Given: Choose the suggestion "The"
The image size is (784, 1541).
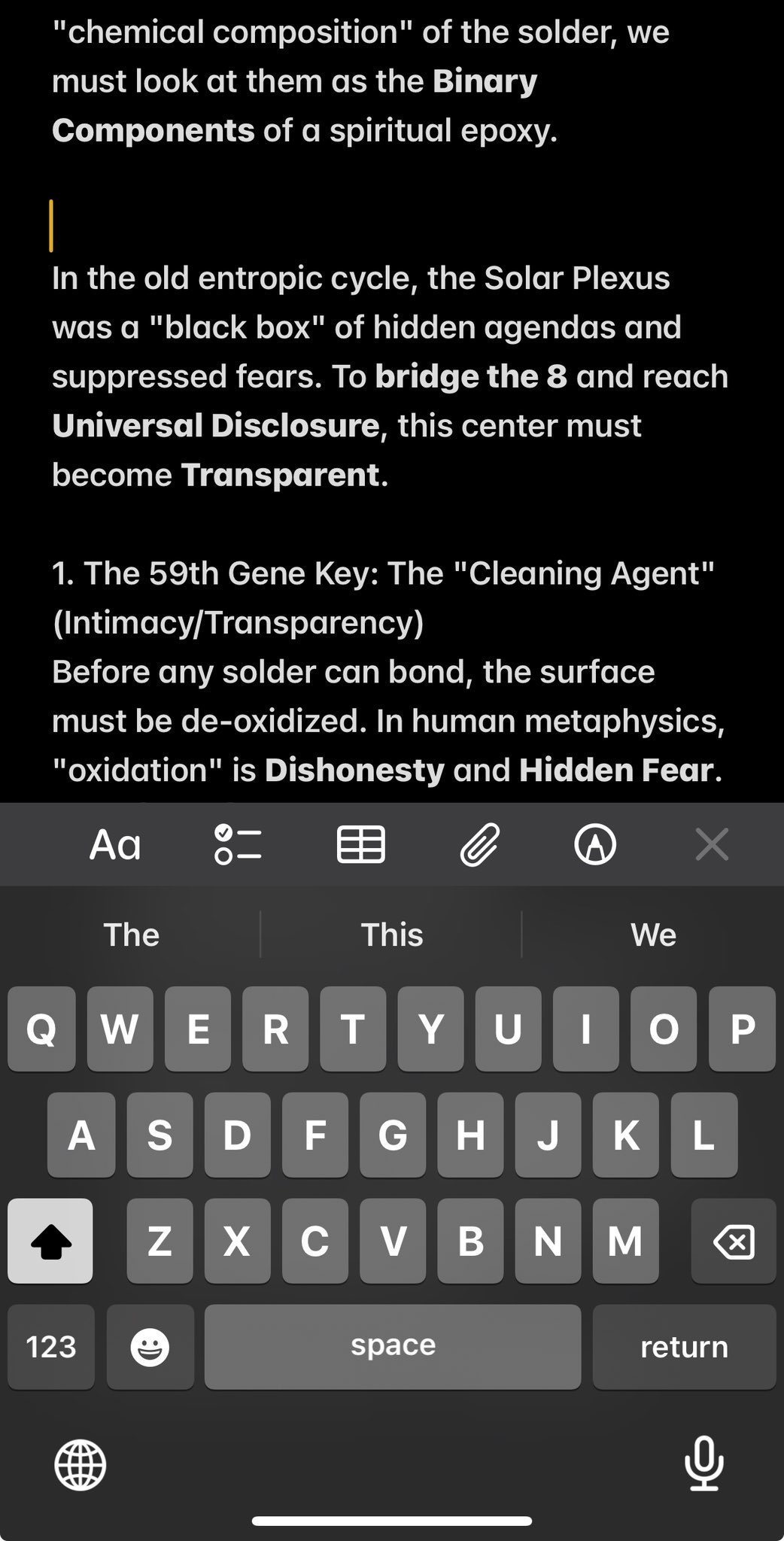Looking at the screenshot, I should coord(132,935).
